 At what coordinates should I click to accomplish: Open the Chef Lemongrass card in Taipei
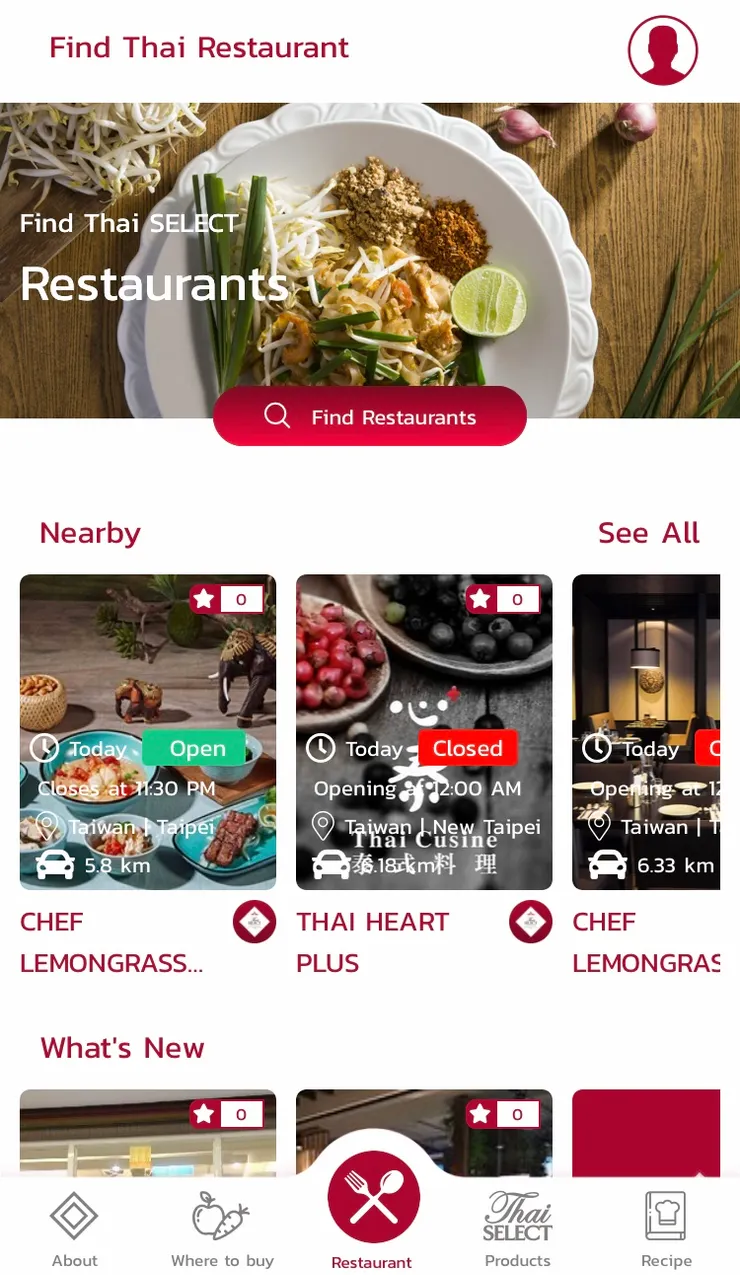[148, 732]
